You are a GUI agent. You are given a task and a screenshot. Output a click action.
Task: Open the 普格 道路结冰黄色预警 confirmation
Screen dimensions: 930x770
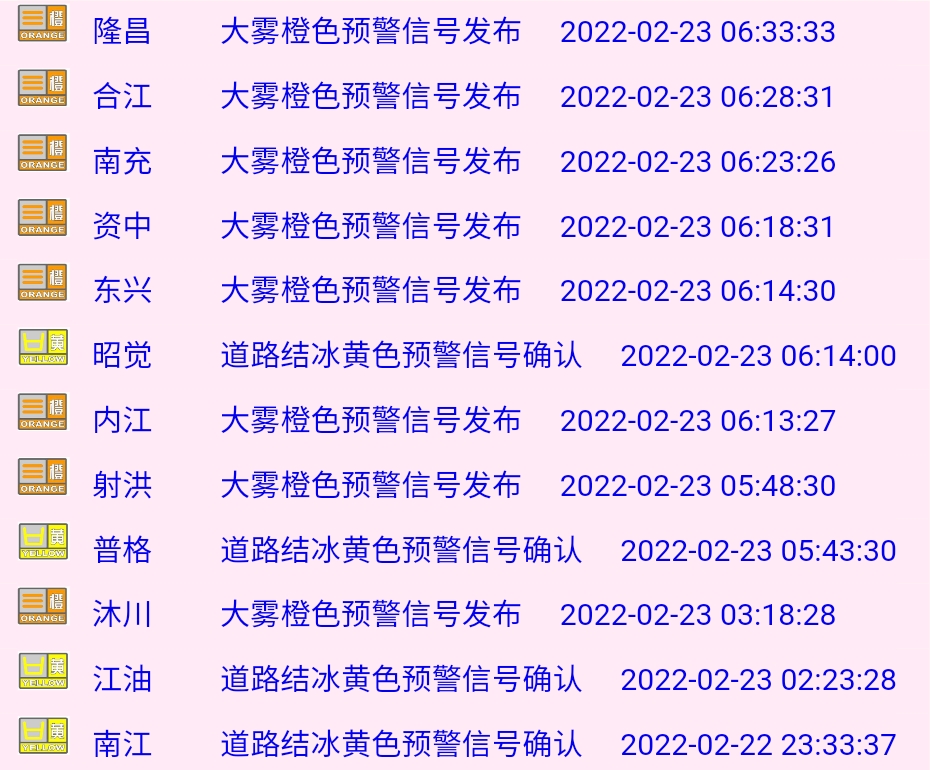pyautogui.click(x=400, y=551)
